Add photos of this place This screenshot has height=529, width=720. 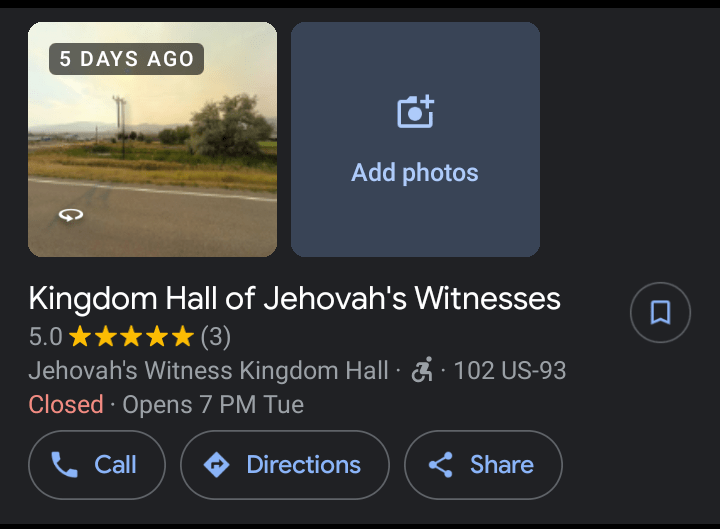pyautogui.click(x=415, y=140)
